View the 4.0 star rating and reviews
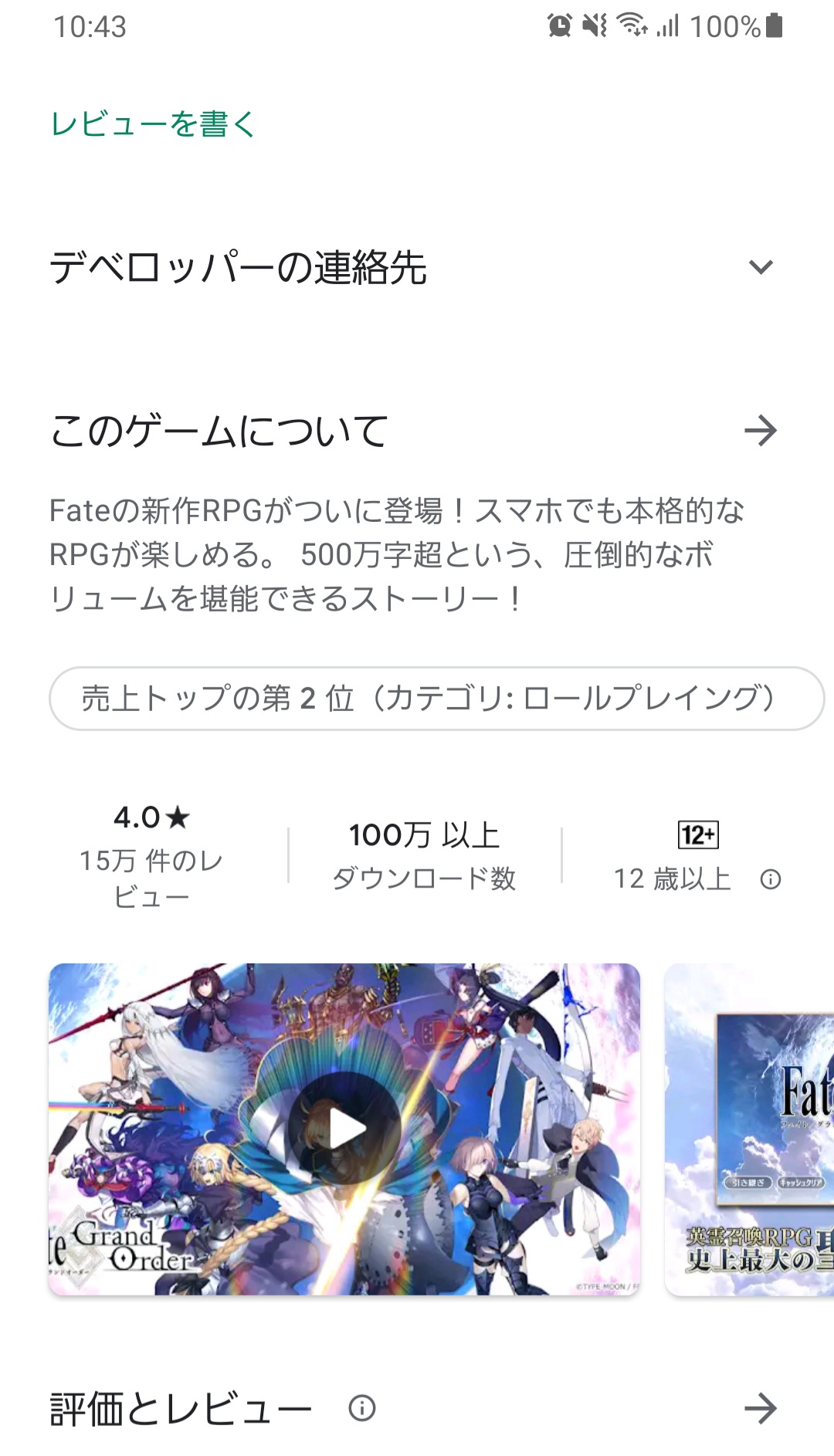The width and height of the screenshot is (834, 1456). coord(151,855)
